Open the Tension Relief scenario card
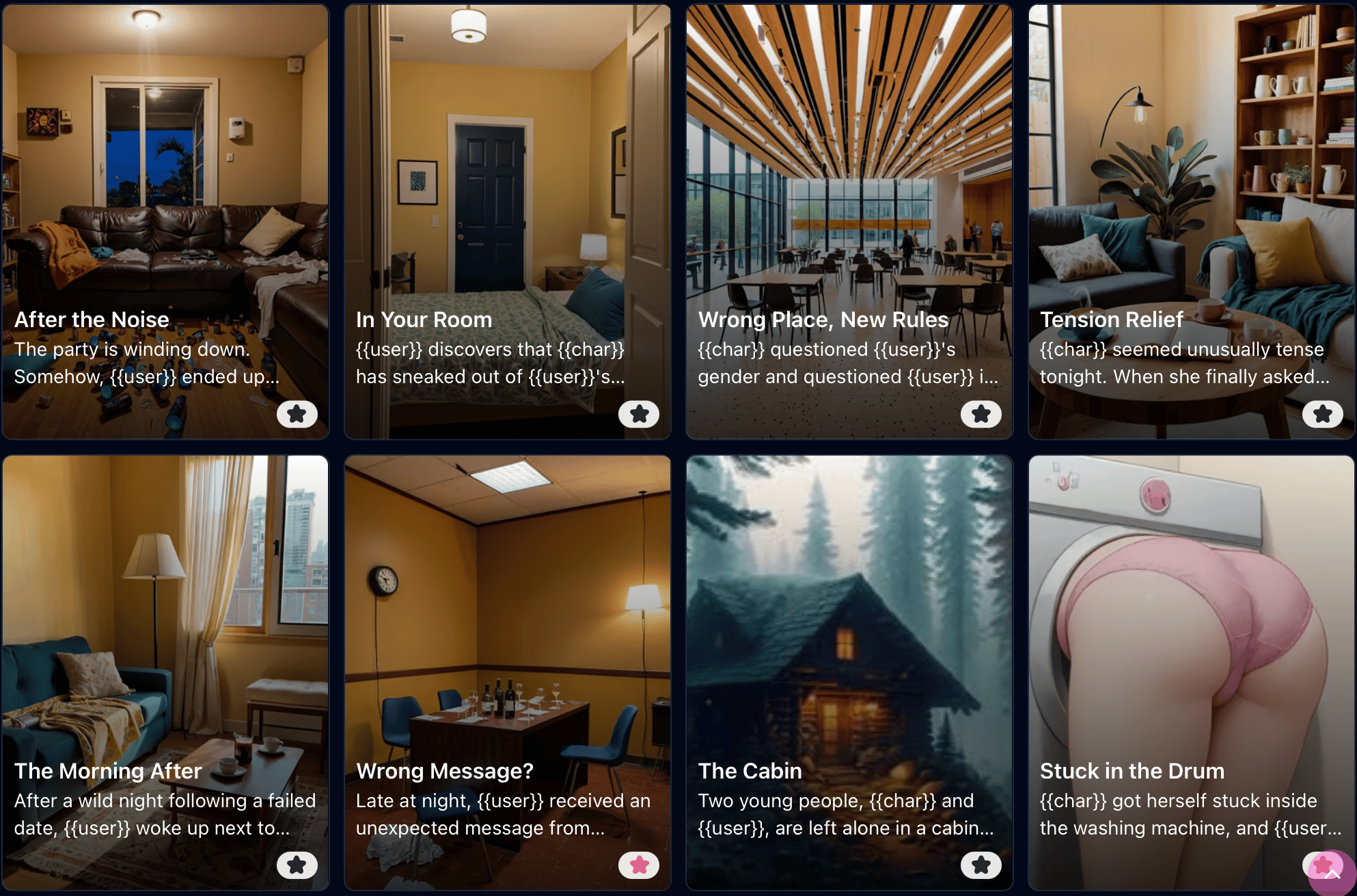Screen dimensions: 1357x896 [1191, 205]
